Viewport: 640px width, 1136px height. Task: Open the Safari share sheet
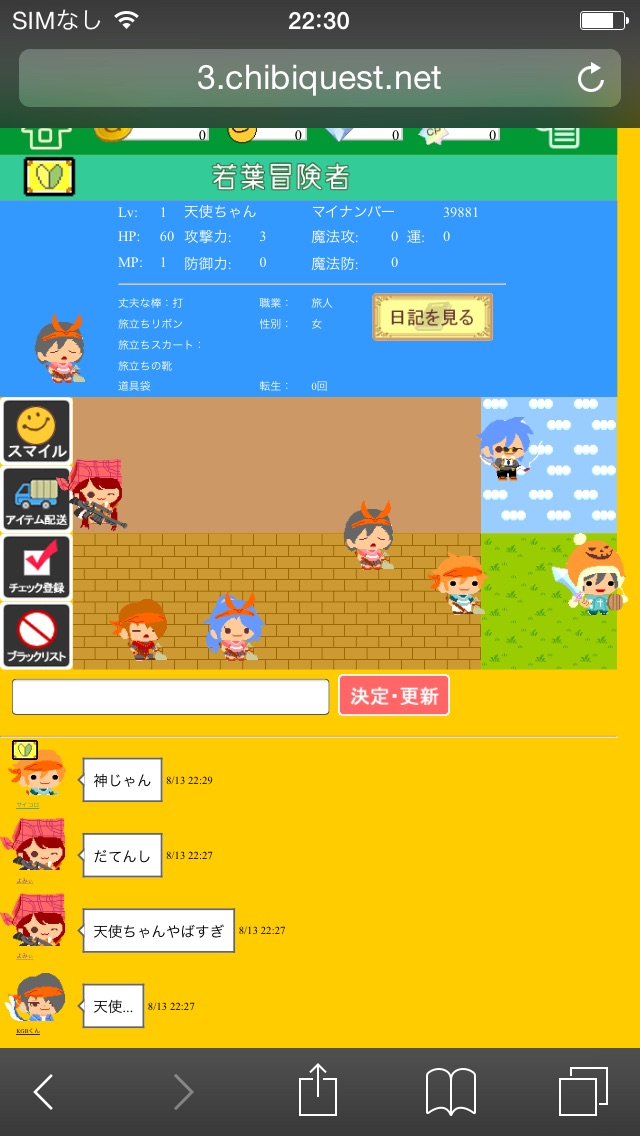tap(318, 1090)
